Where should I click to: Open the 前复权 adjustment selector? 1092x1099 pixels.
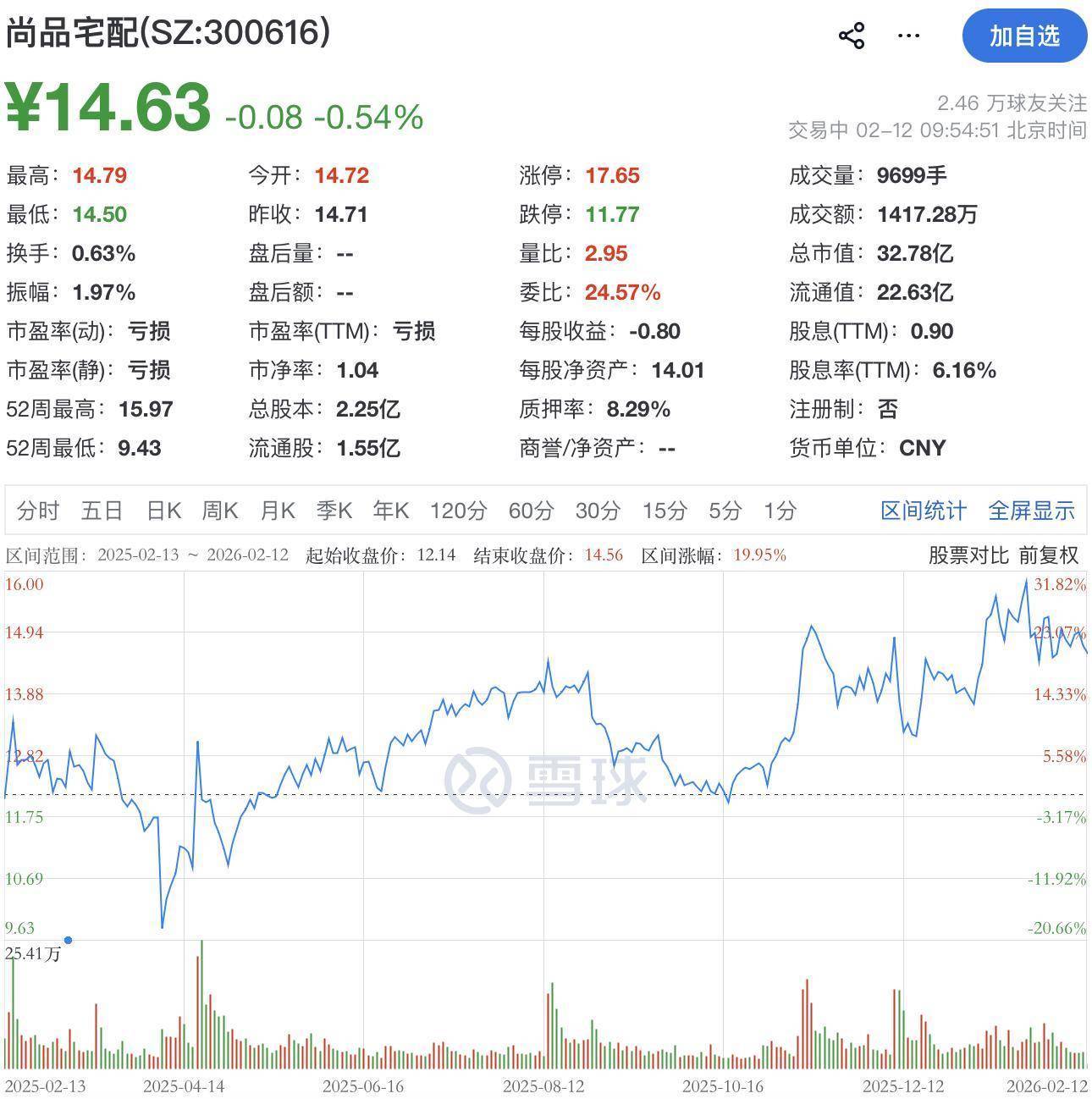(1048, 555)
